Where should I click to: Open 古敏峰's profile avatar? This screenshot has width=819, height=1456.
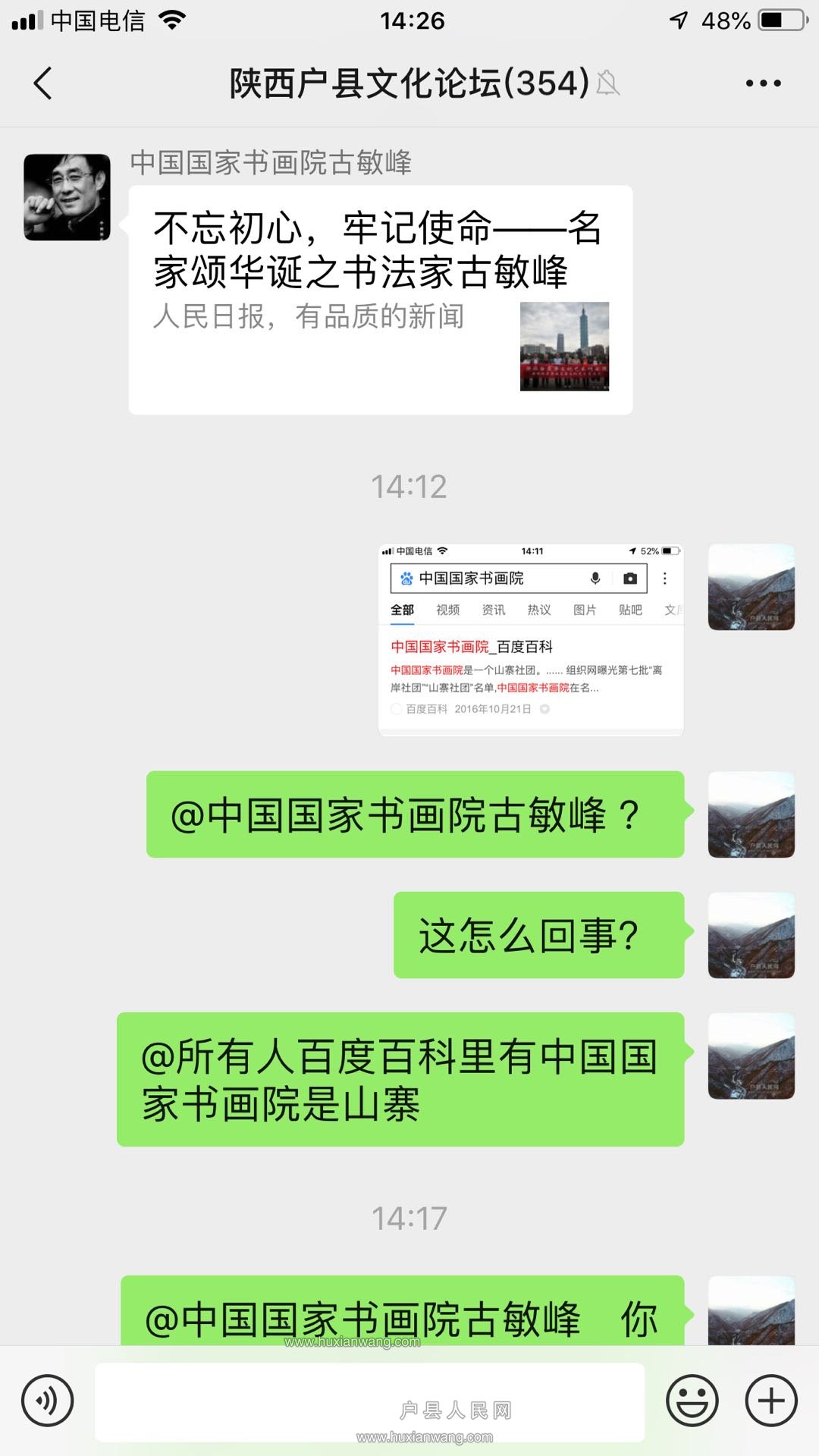click(67, 197)
